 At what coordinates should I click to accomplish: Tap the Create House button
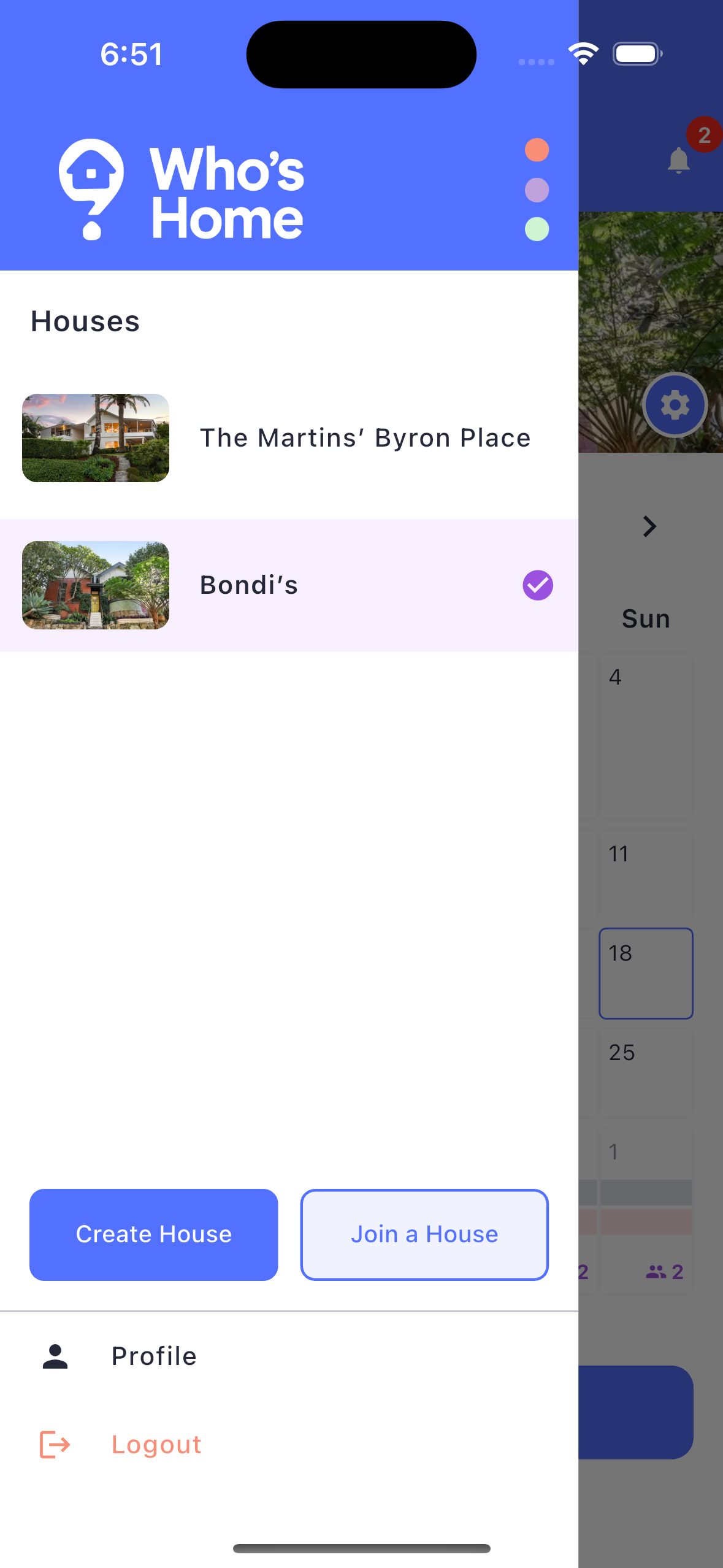pos(153,1234)
